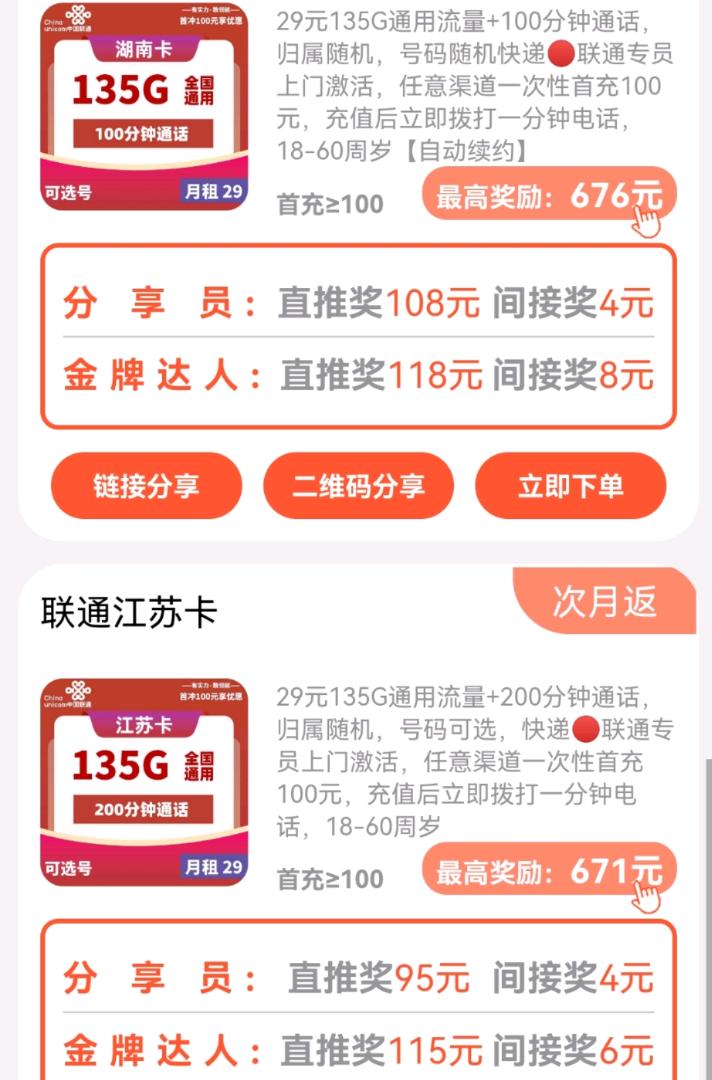712x1080 pixels.
Task: Place order with 立即下单
Action: (x=570, y=486)
